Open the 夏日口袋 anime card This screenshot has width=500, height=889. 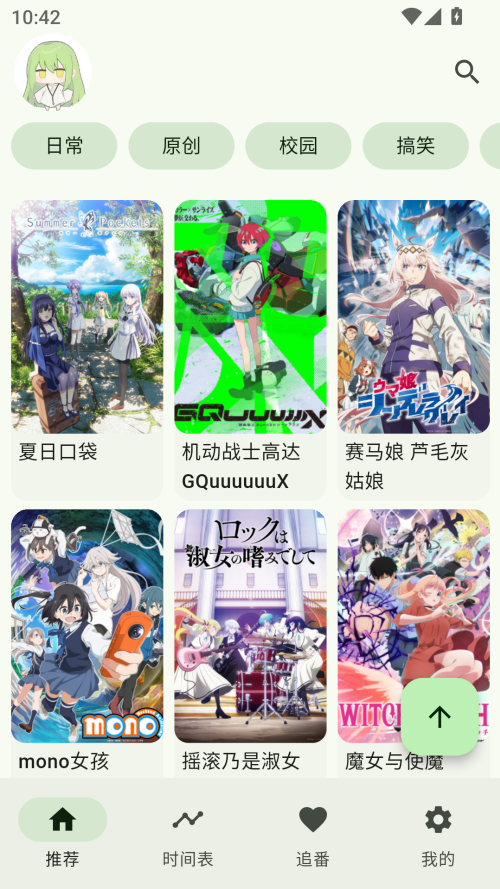coord(87,350)
